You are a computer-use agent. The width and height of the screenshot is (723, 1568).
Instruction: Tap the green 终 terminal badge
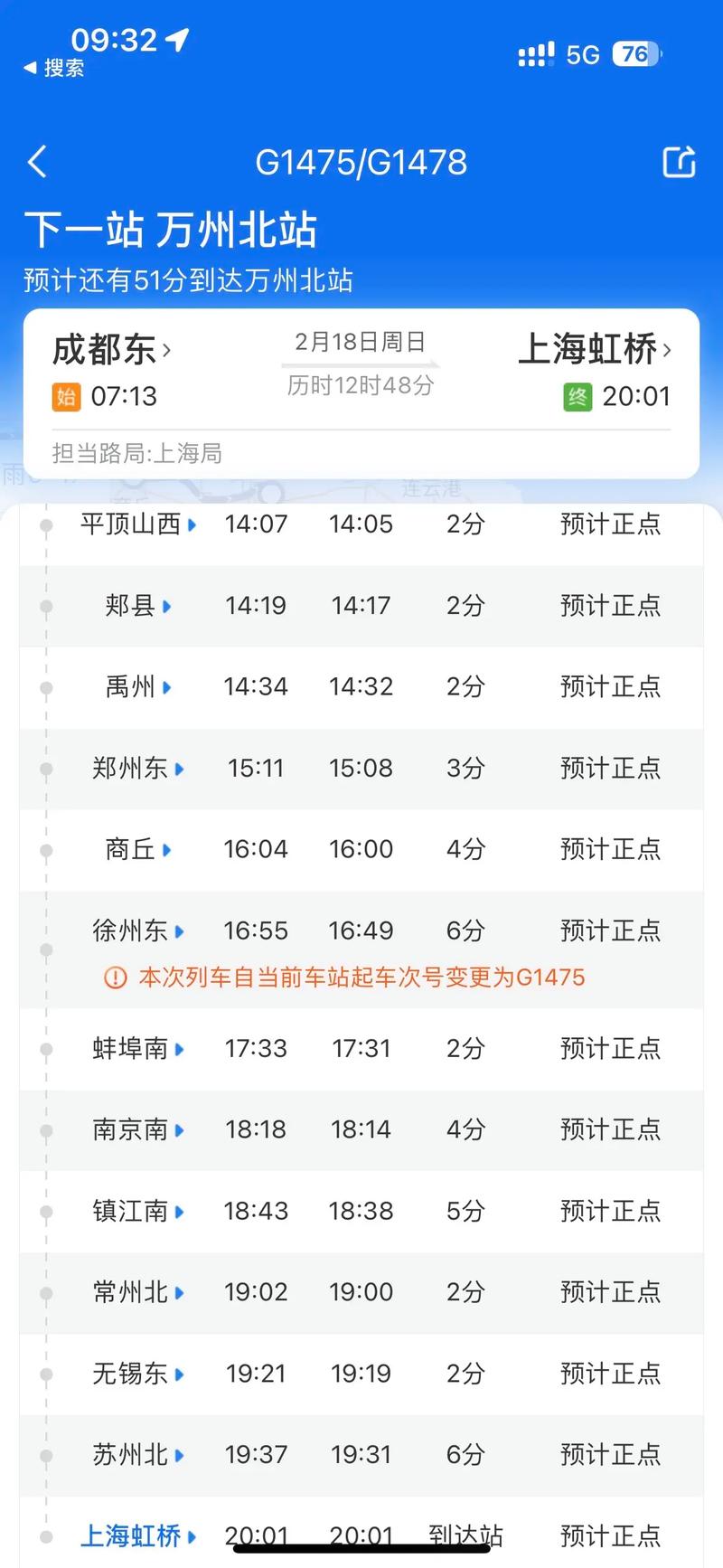576,396
